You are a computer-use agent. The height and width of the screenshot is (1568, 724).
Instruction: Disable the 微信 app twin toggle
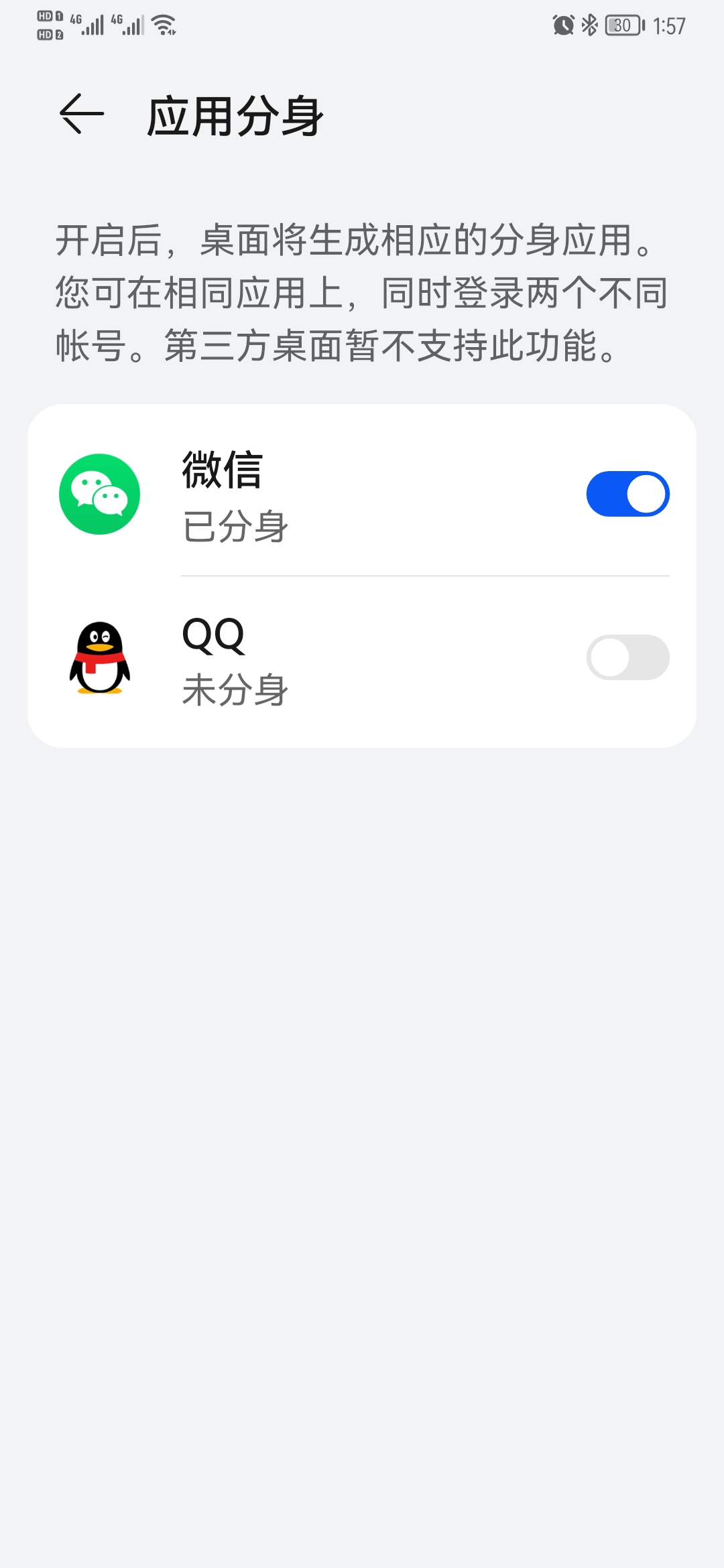click(627, 494)
